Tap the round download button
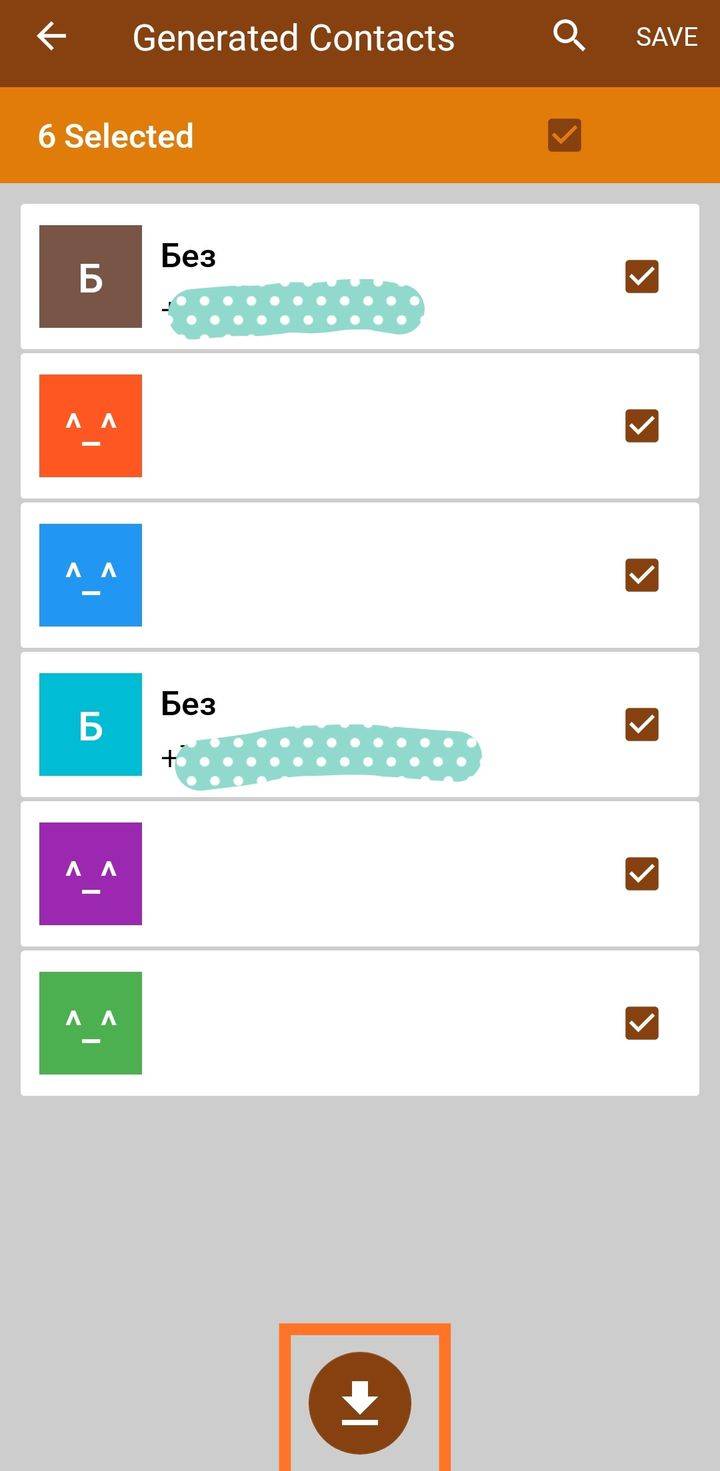The image size is (720, 1471). [x=360, y=1402]
